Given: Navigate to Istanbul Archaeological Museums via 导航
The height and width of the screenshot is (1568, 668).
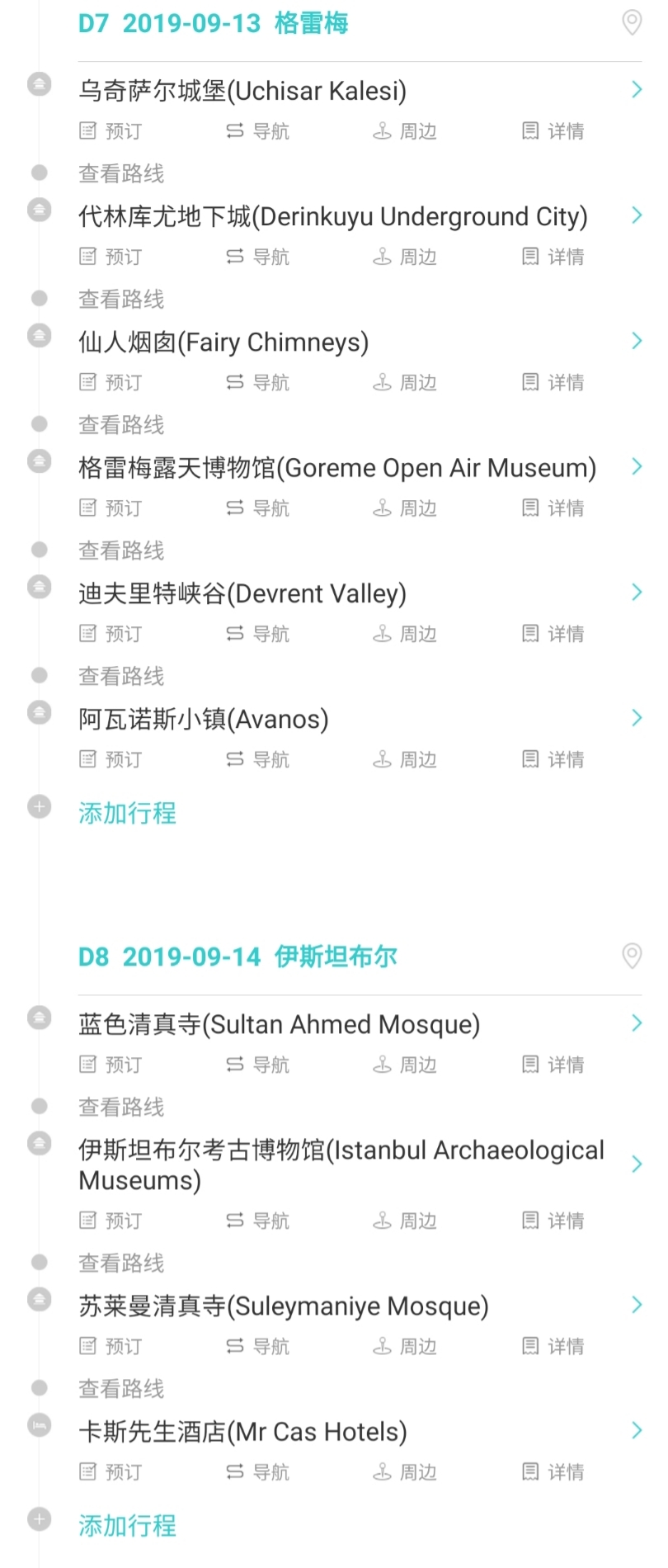Looking at the screenshot, I should click(258, 1221).
